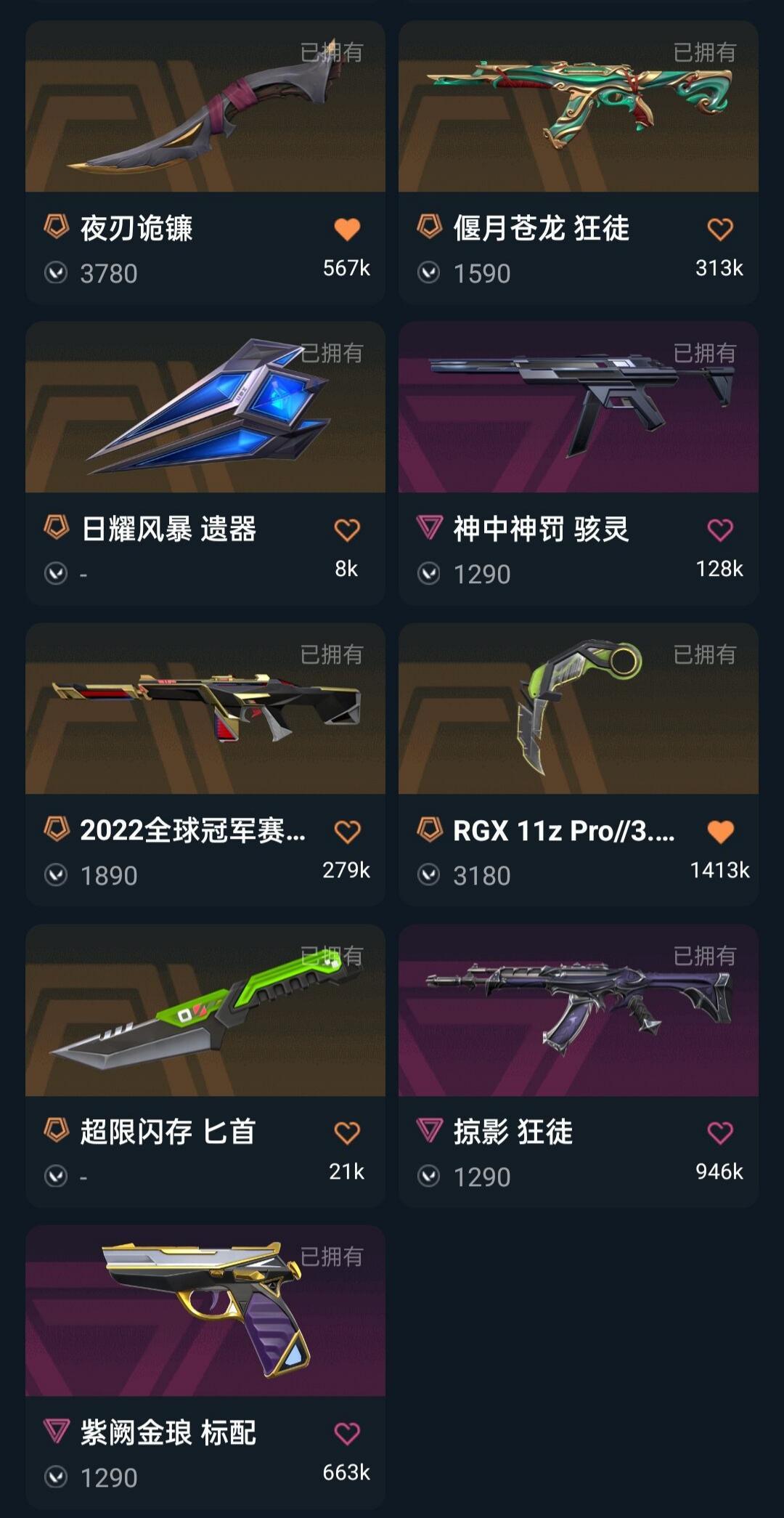
Task: Like the 神中神罚 骇灵 skin
Action: pyautogui.click(x=720, y=530)
